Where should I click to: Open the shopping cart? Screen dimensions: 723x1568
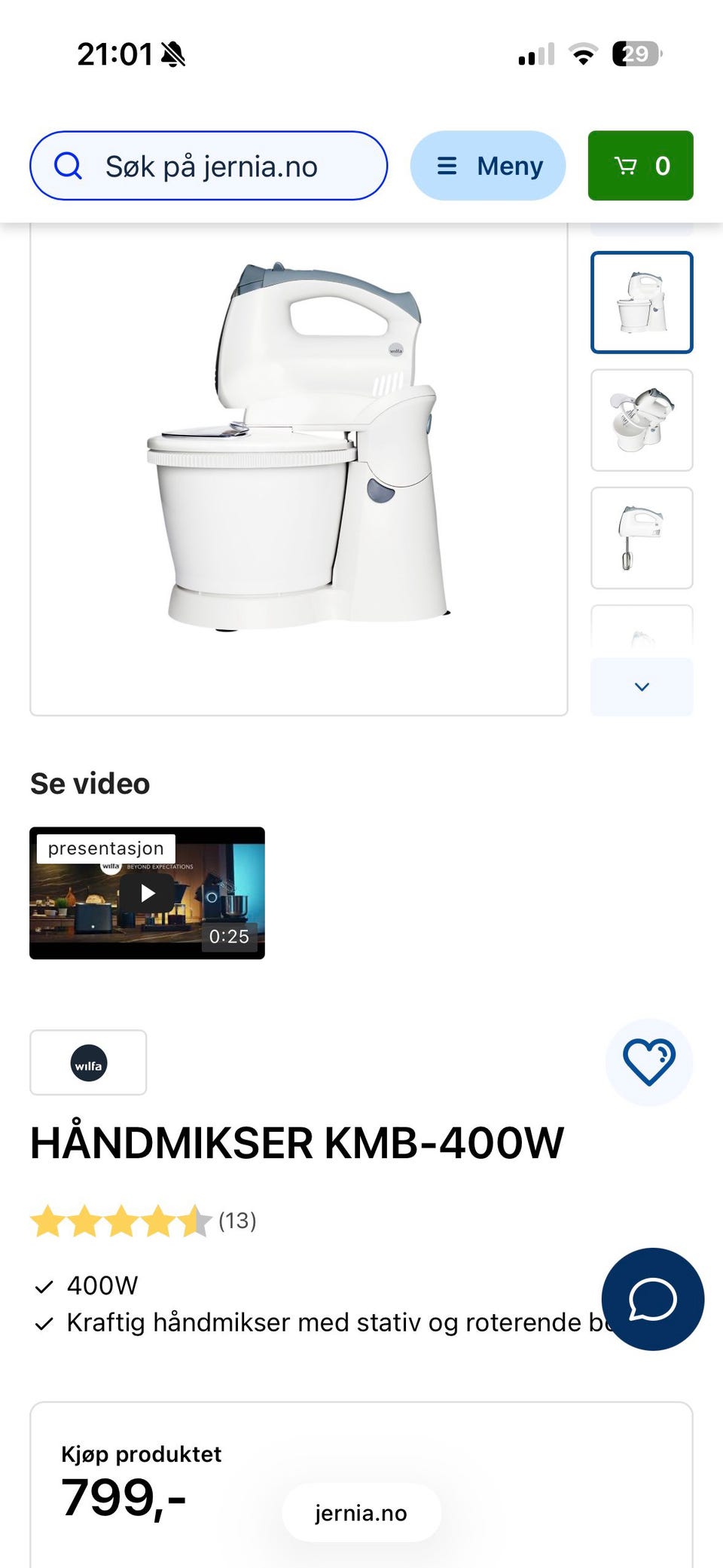(x=640, y=166)
